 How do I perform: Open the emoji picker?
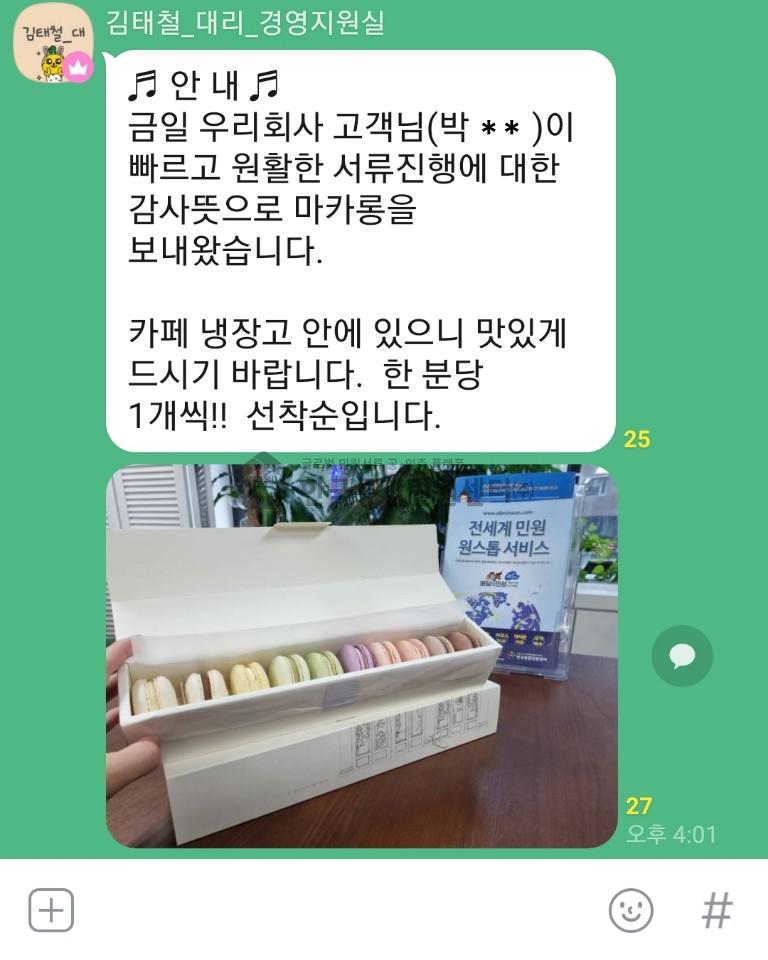[x=631, y=910]
